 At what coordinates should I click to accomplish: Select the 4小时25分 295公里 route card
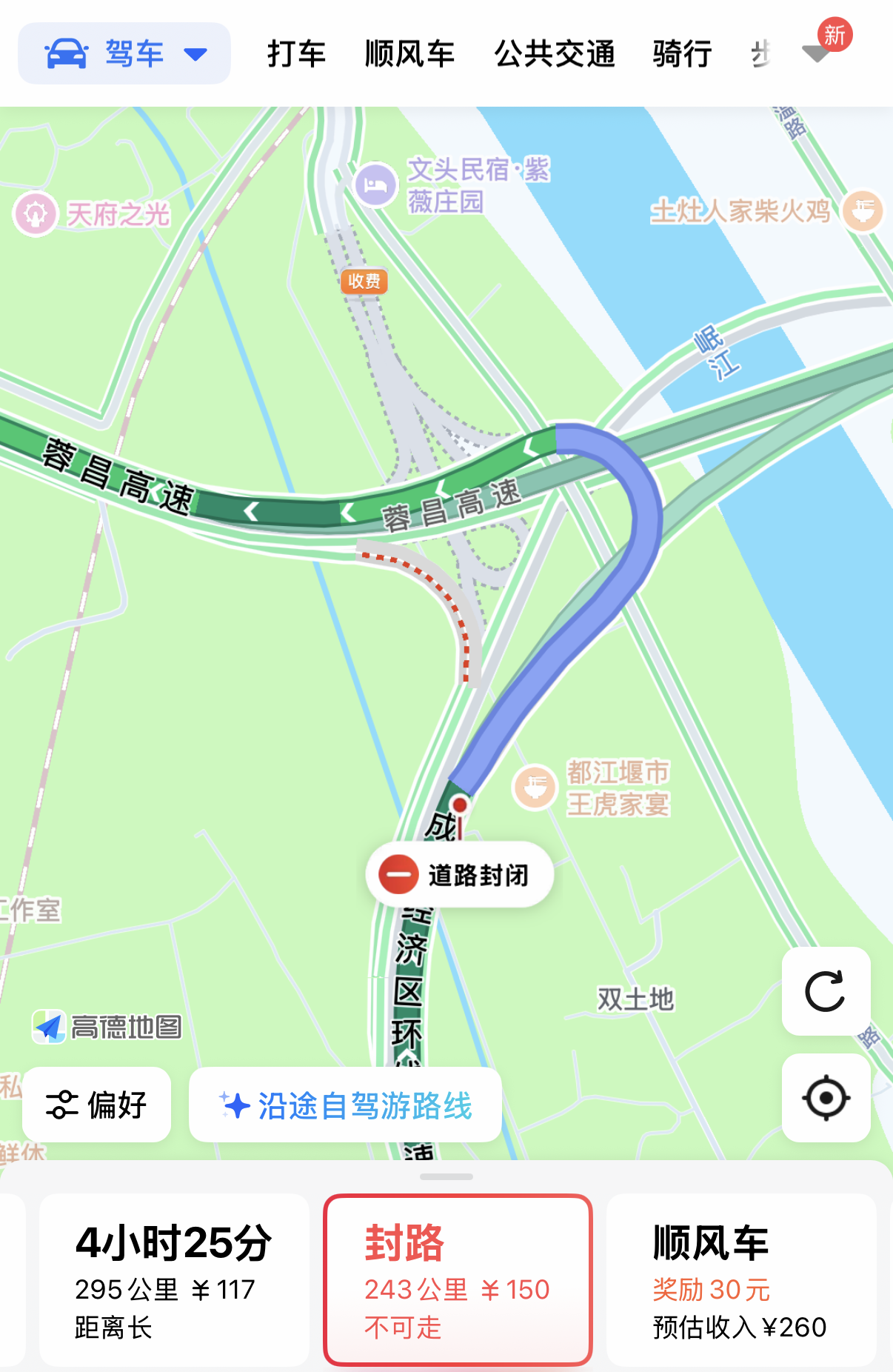pyautogui.click(x=174, y=1279)
